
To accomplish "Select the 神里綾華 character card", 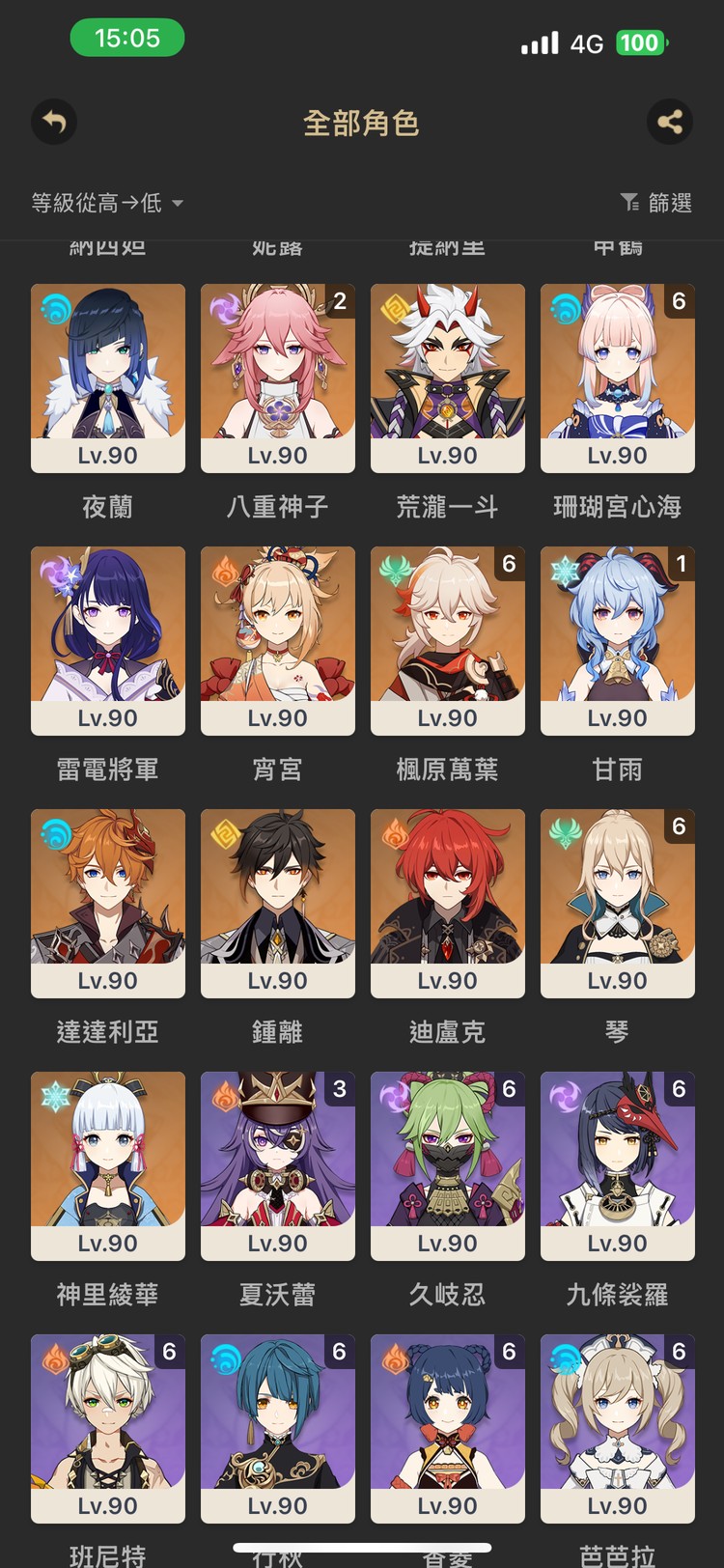I will pyautogui.click(x=108, y=1165).
